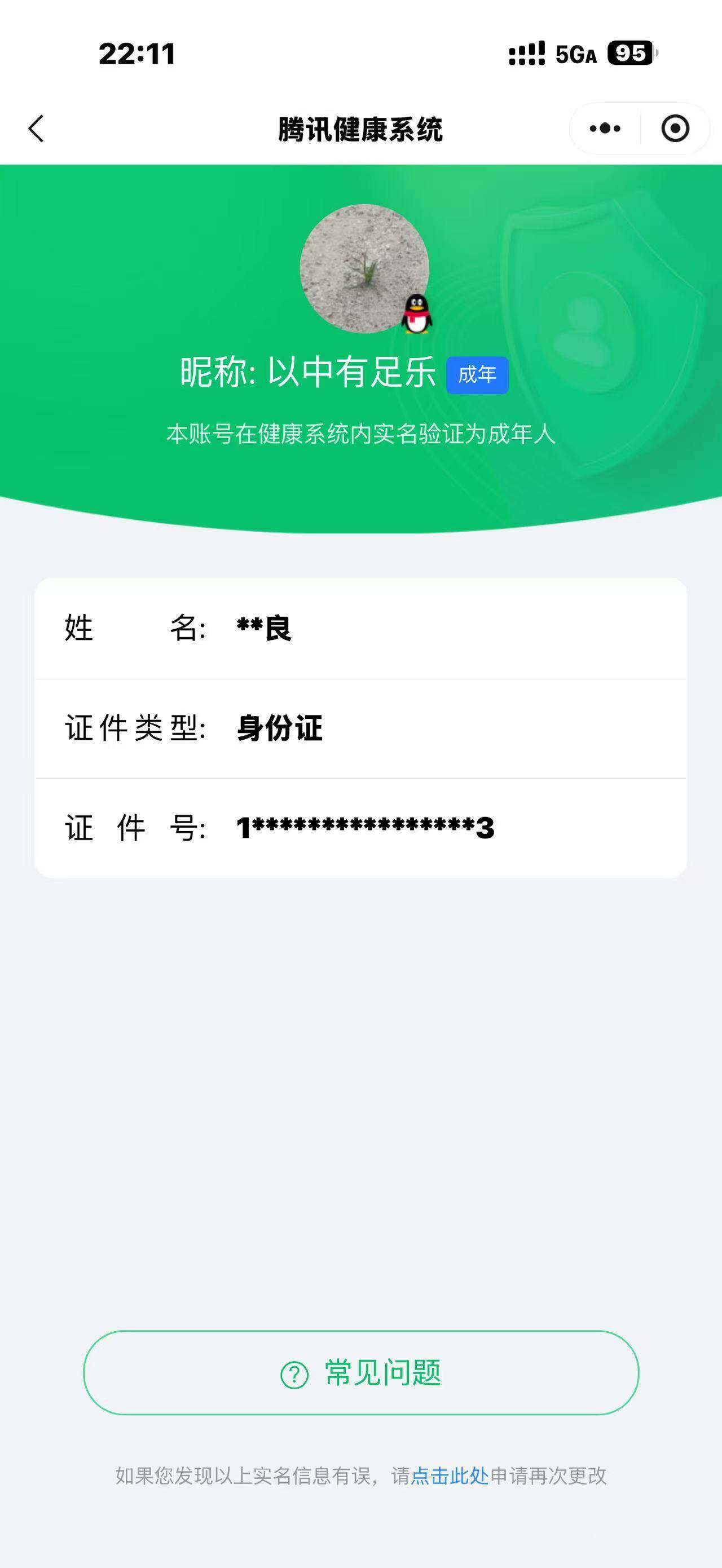Tap the adult verification message text

(361, 434)
